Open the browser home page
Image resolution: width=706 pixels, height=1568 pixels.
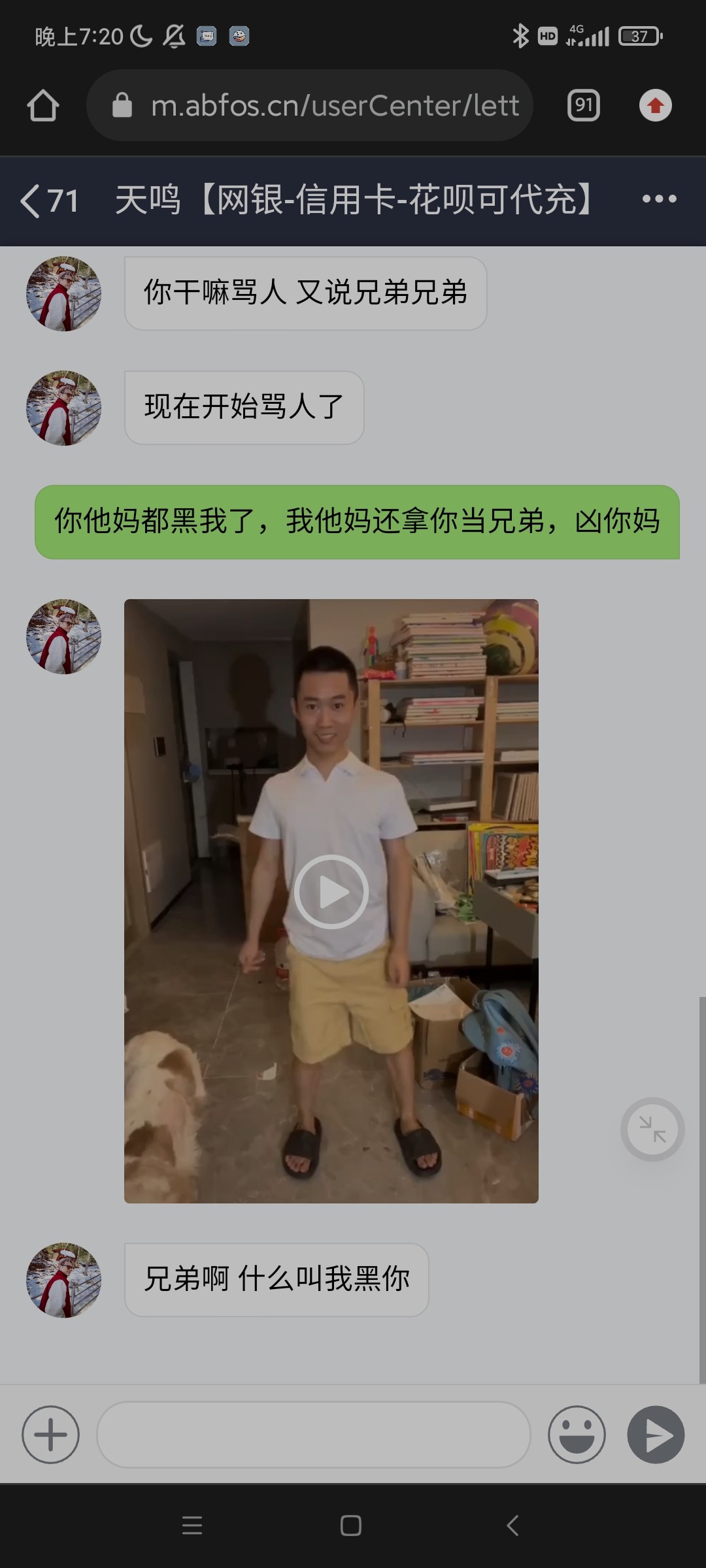pyautogui.click(x=43, y=105)
